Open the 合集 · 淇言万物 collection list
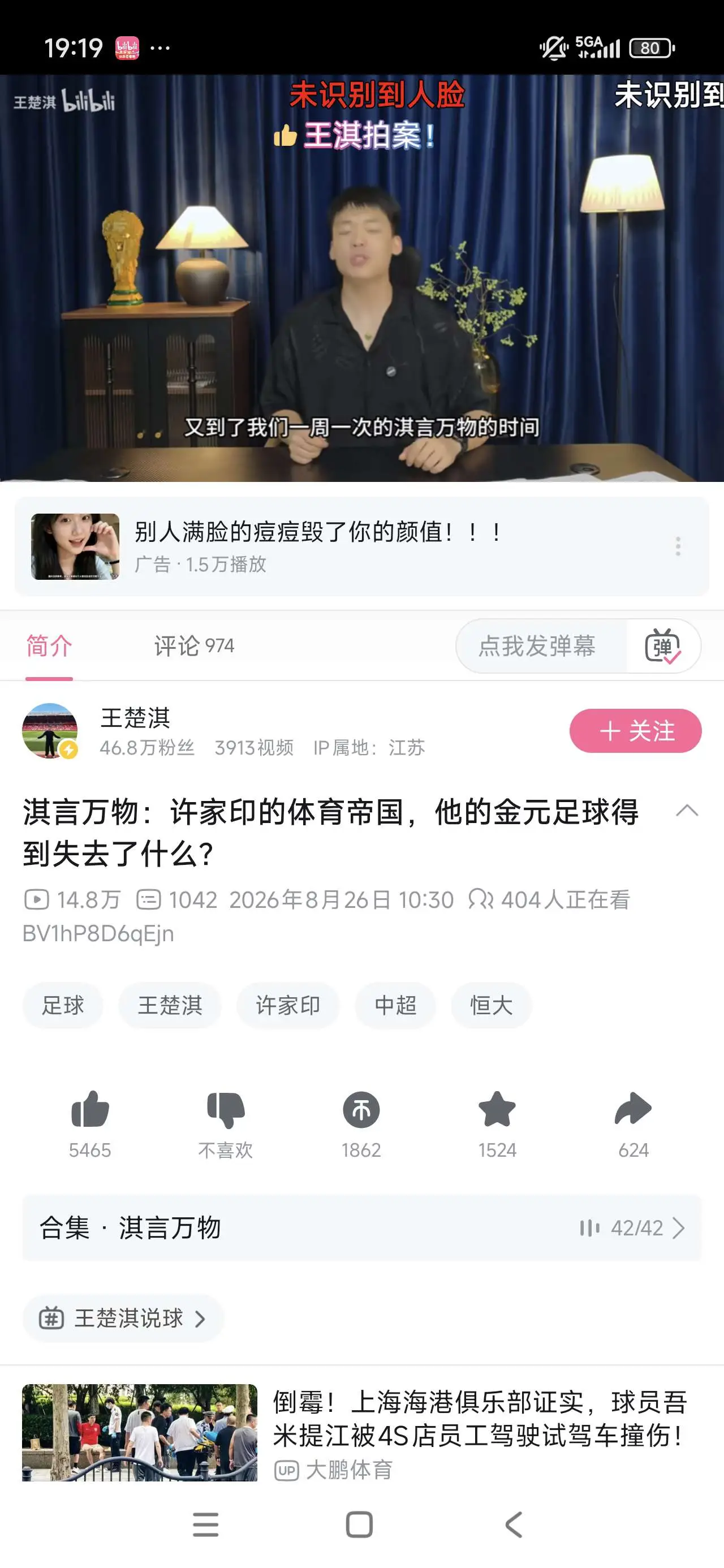 [361, 1227]
